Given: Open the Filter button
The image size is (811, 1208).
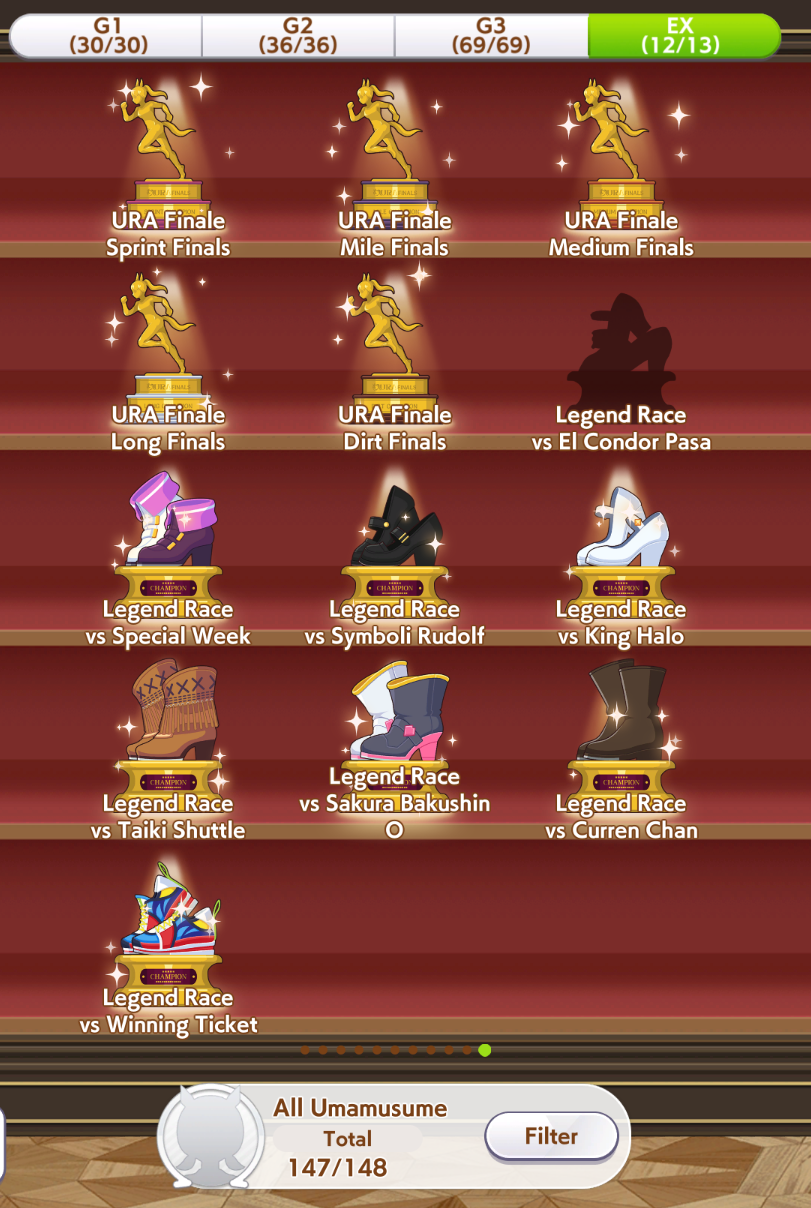Looking at the screenshot, I should point(551,1136).
